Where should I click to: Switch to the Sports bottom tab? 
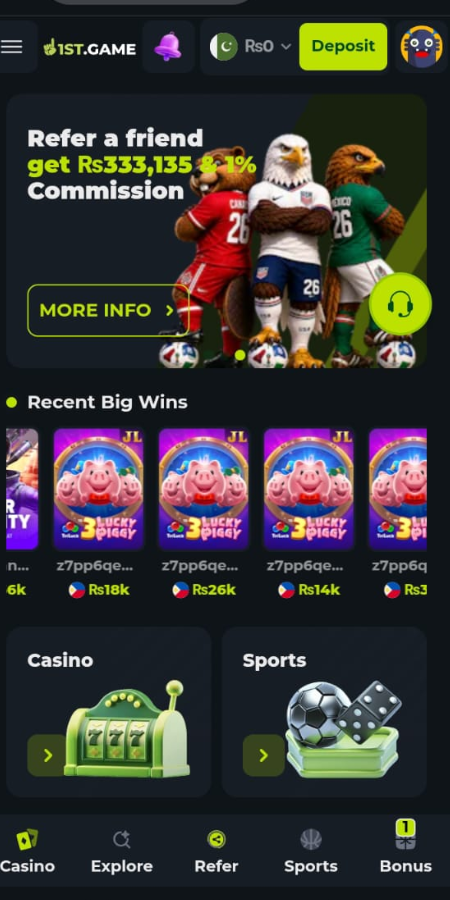click(311, 852)
